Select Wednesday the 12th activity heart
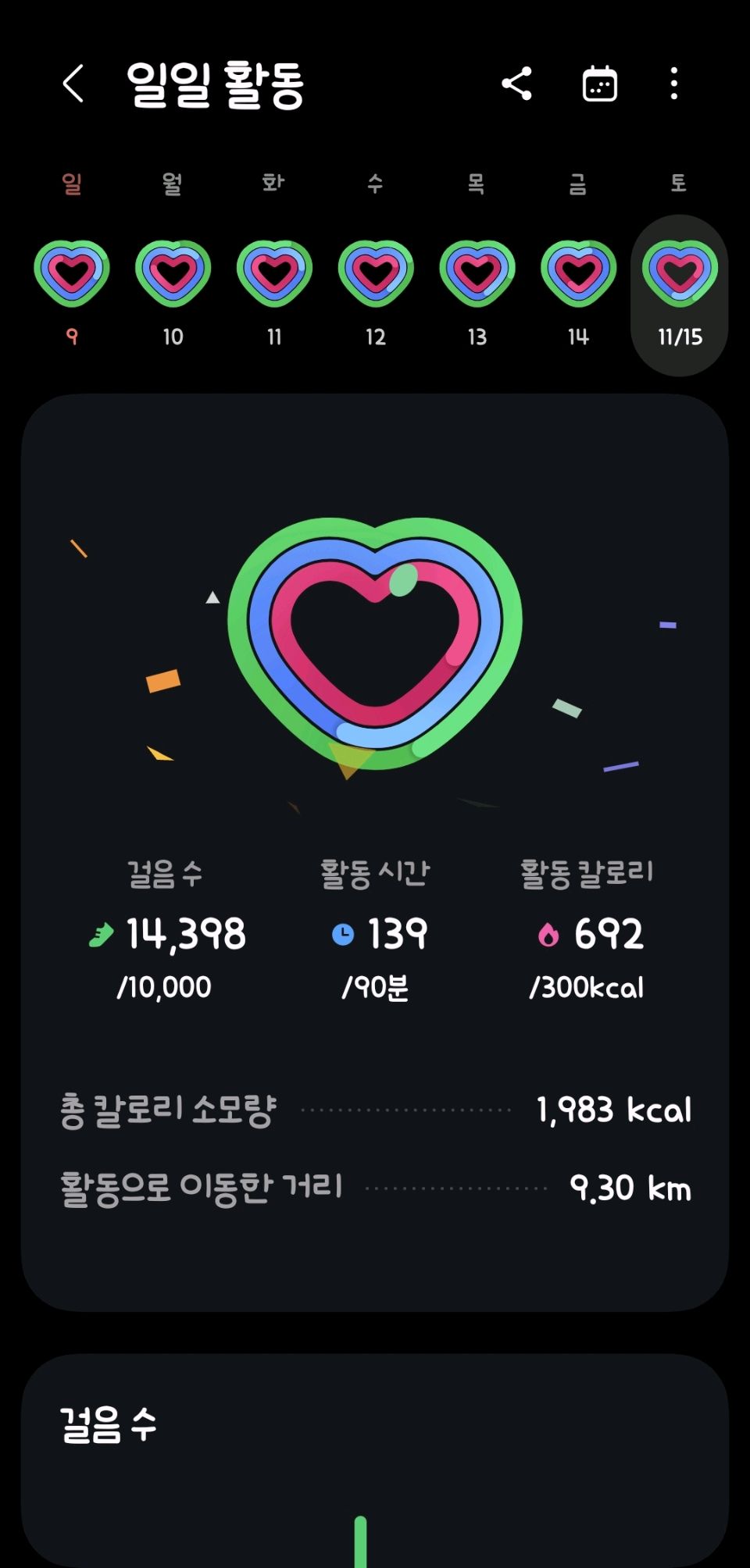 tap(376, 273)
